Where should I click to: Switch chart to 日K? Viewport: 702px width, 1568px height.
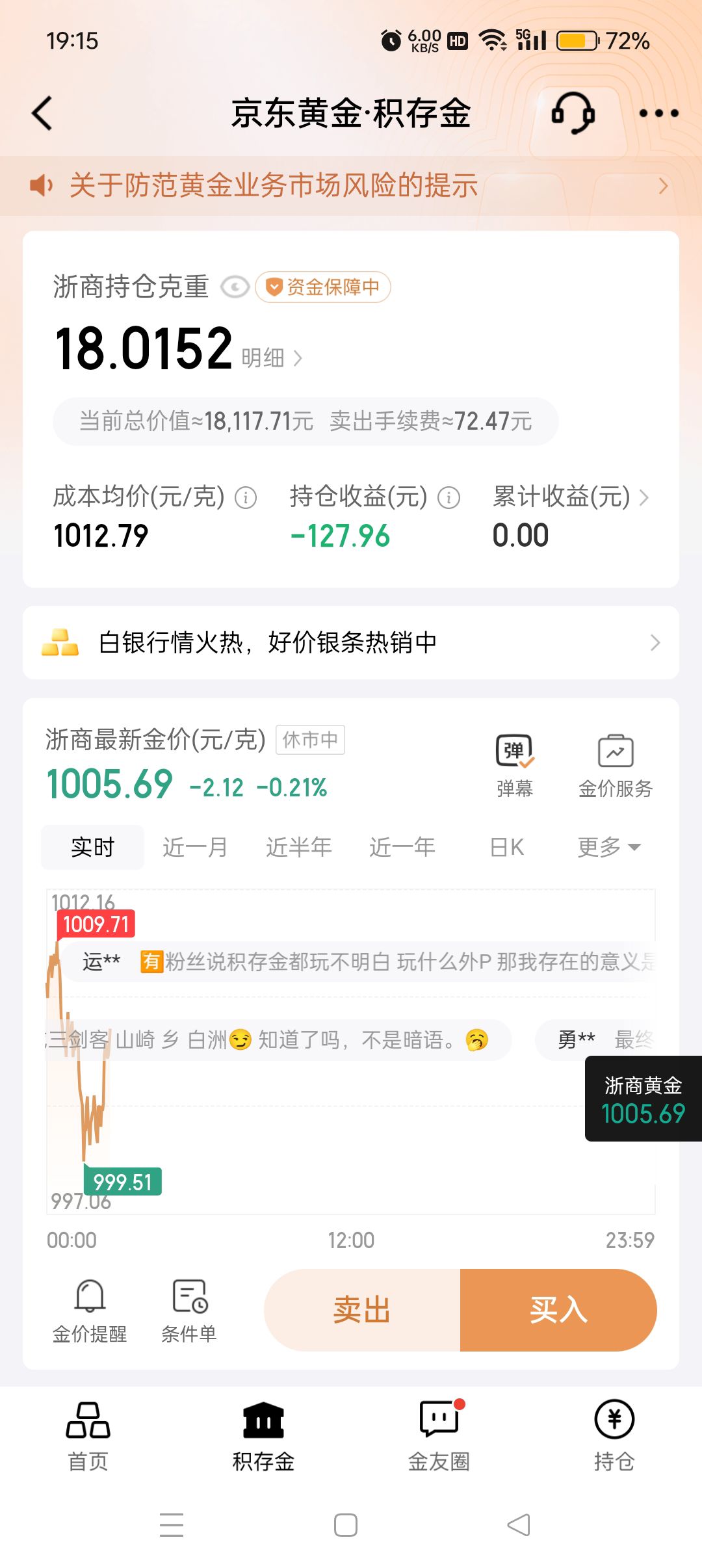click(506, 847)
